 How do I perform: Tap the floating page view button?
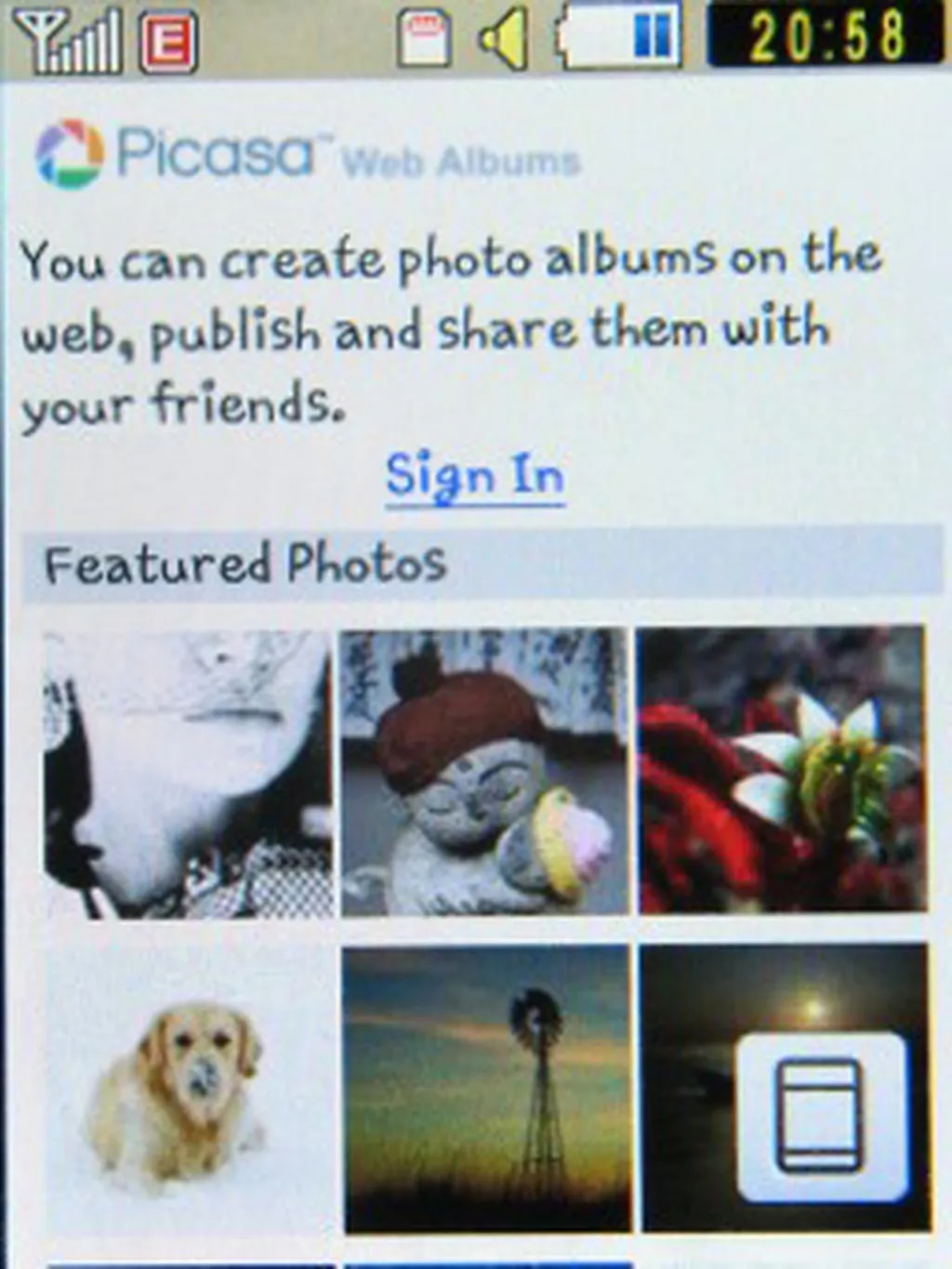(821, 1116)
